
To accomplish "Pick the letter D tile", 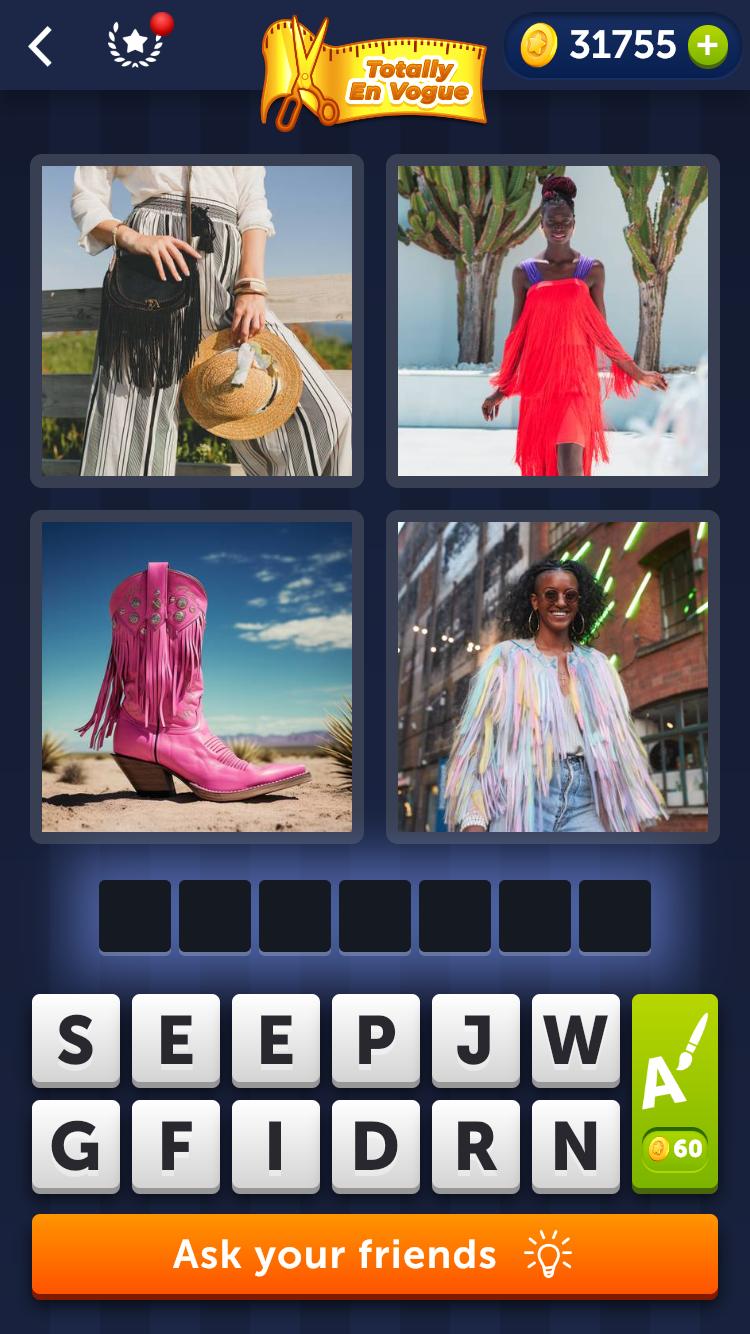I will [376, 1146].
